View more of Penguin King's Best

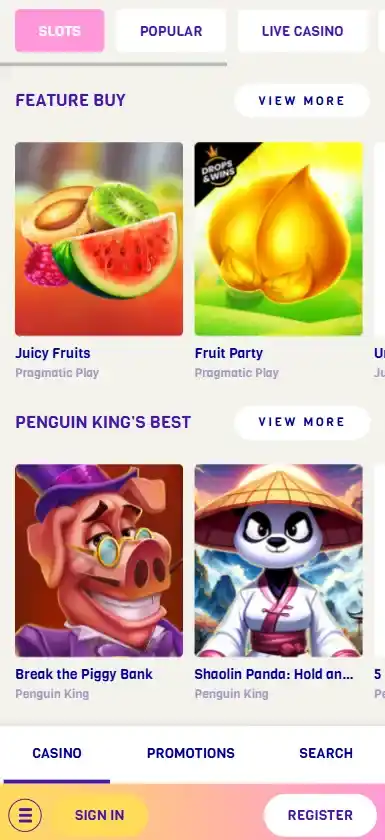301,422
